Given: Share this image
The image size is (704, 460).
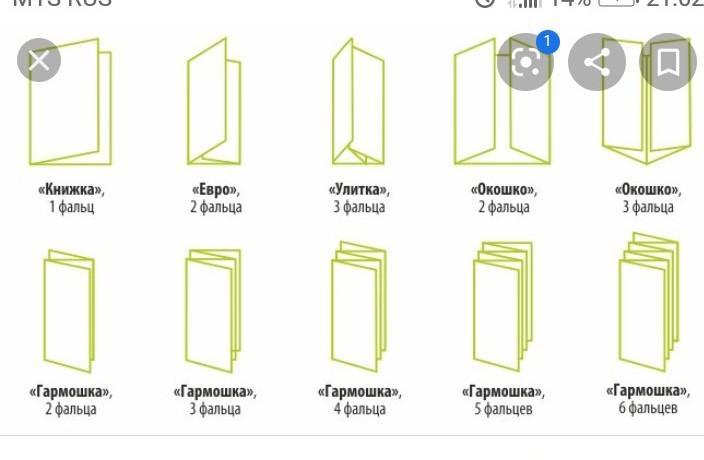Looking at the screenshot, I should point(597,63).
